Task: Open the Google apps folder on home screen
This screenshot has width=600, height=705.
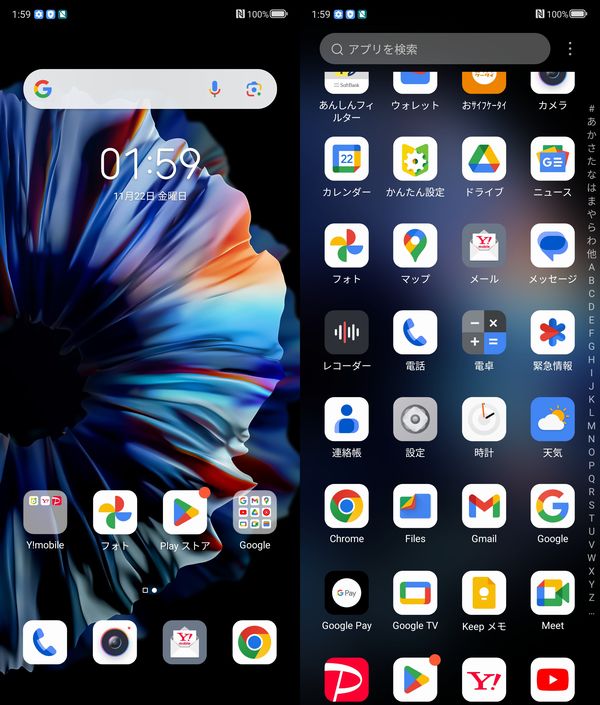Action: [254, 512]
